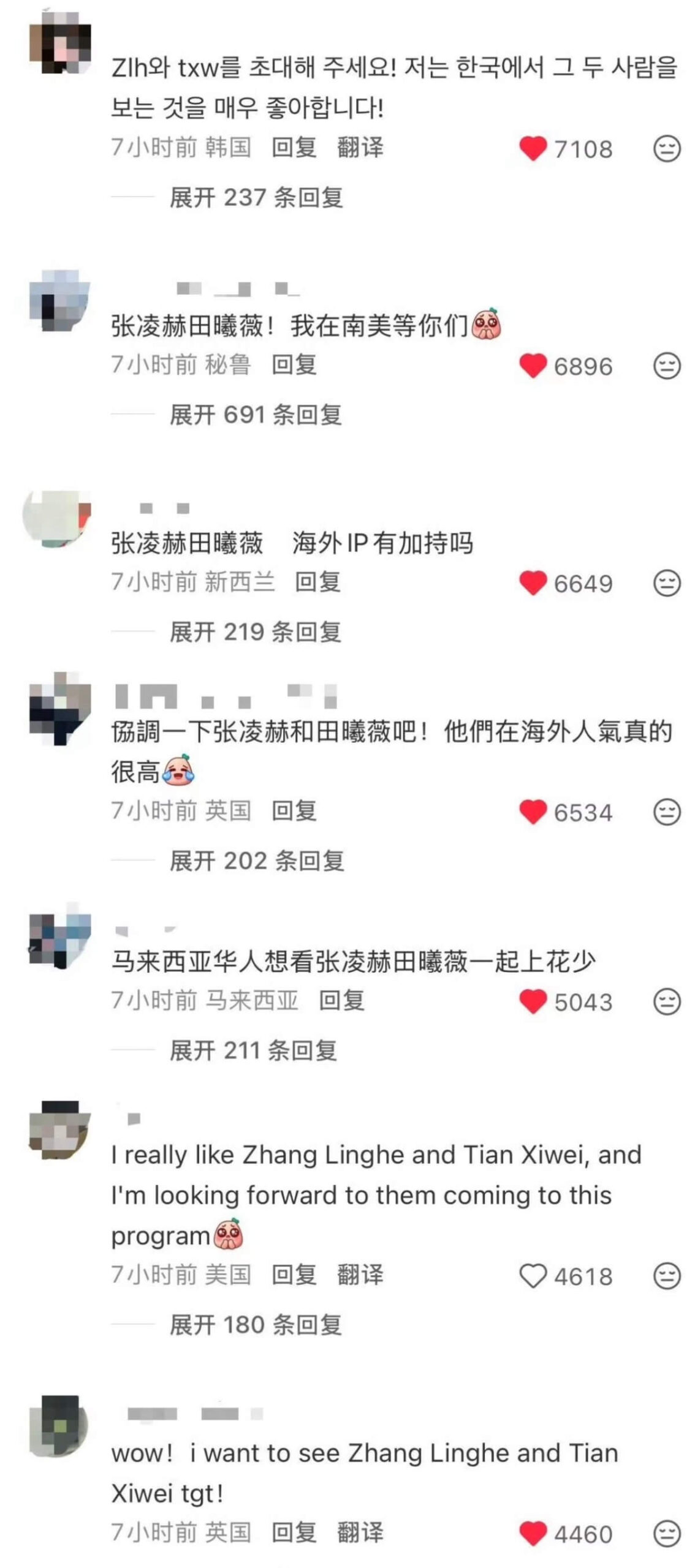The width and height of the screenshot is (695, 1568).
Task: Reply to the New Zealand comment
Action: tap(317, 582)
